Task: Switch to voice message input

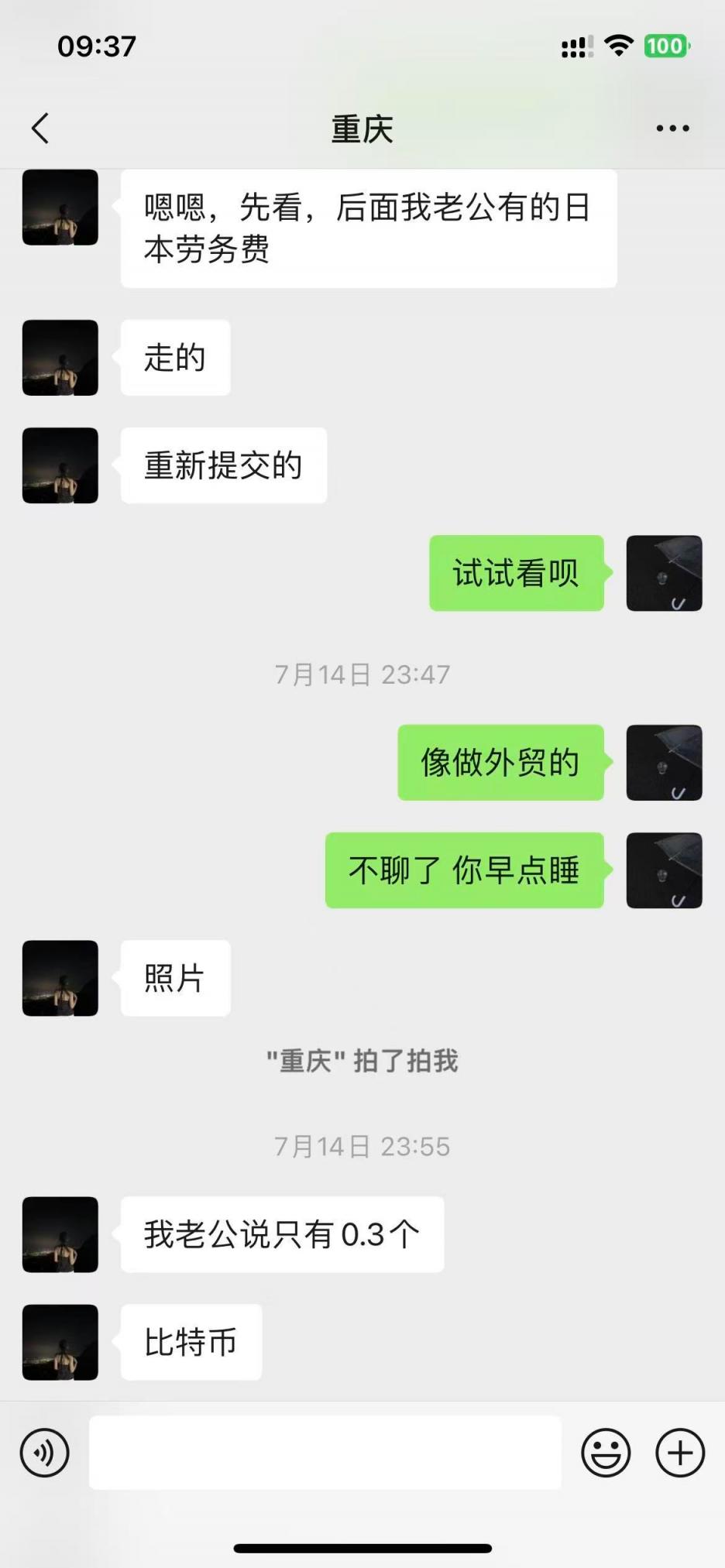Action: 45,1453
